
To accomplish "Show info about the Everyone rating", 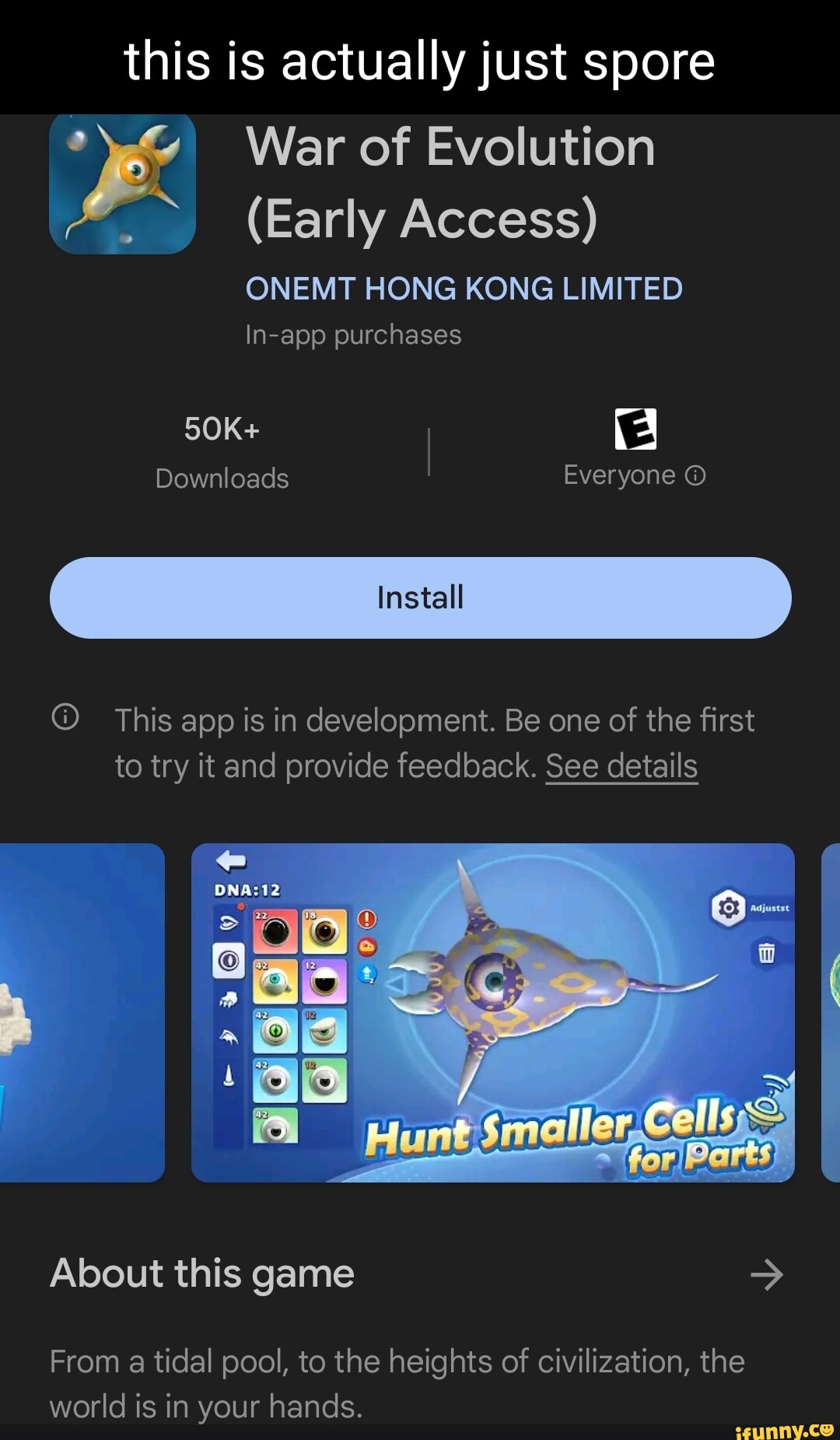I will point(695,475).
